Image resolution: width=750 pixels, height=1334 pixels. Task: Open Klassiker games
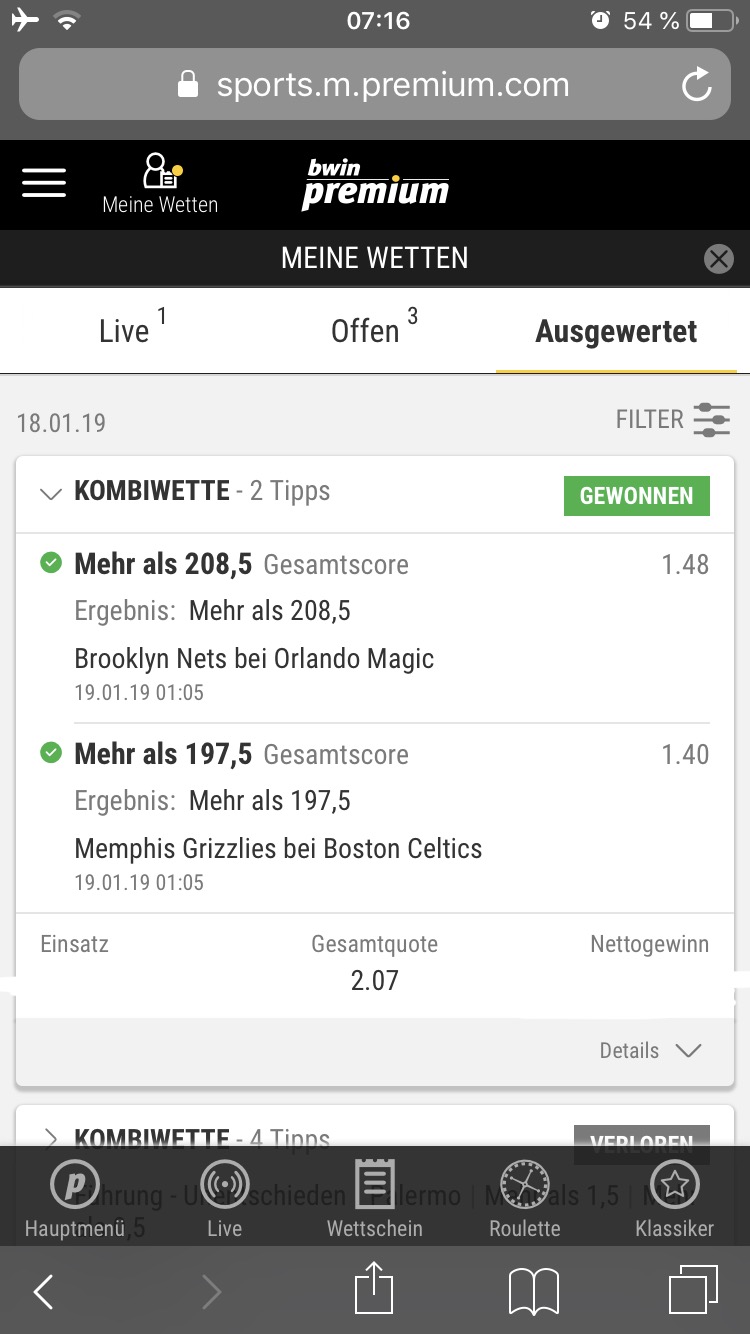coord(675,1199)
